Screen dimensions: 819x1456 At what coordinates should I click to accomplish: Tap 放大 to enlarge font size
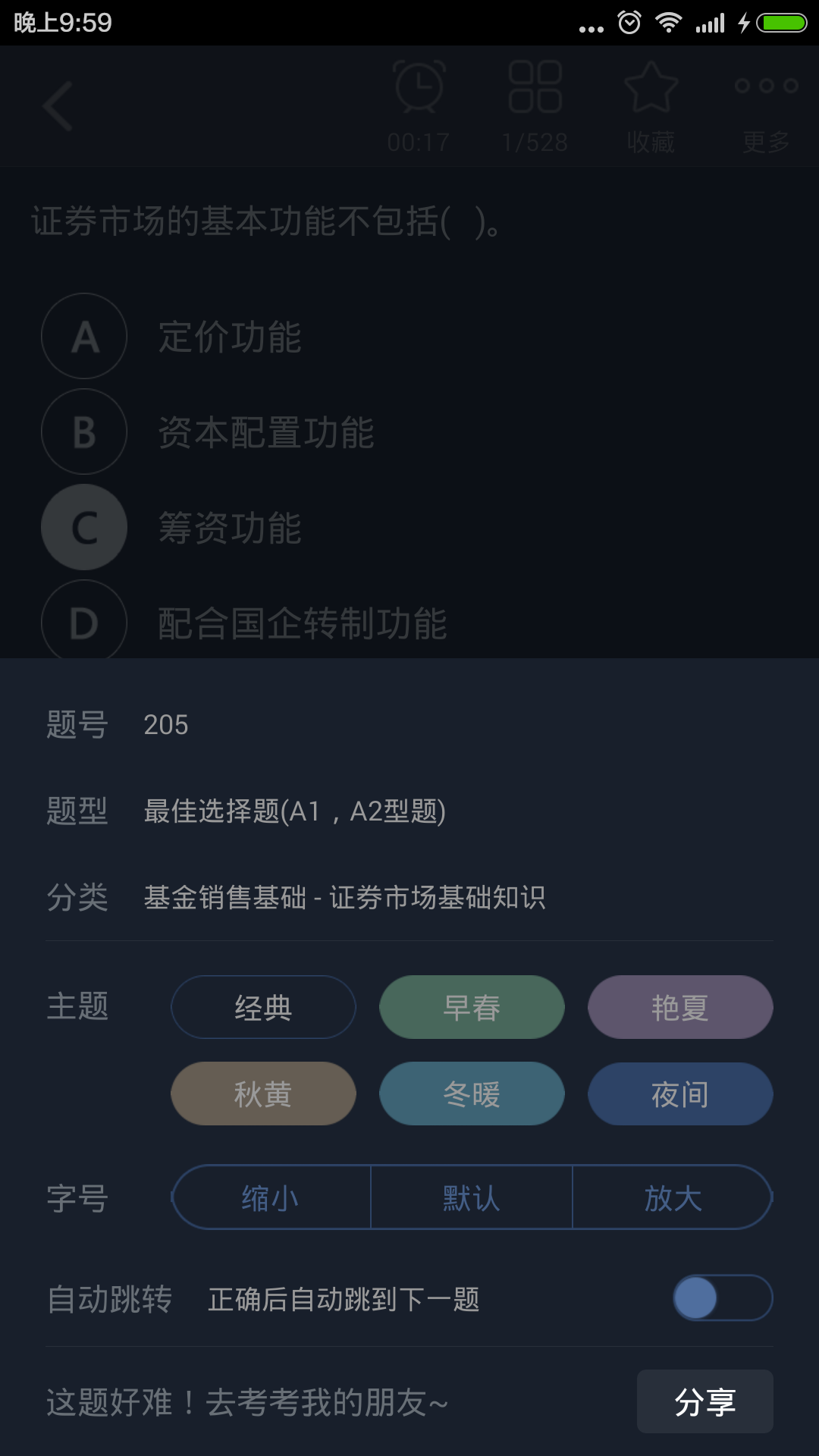coord(673,1197)
